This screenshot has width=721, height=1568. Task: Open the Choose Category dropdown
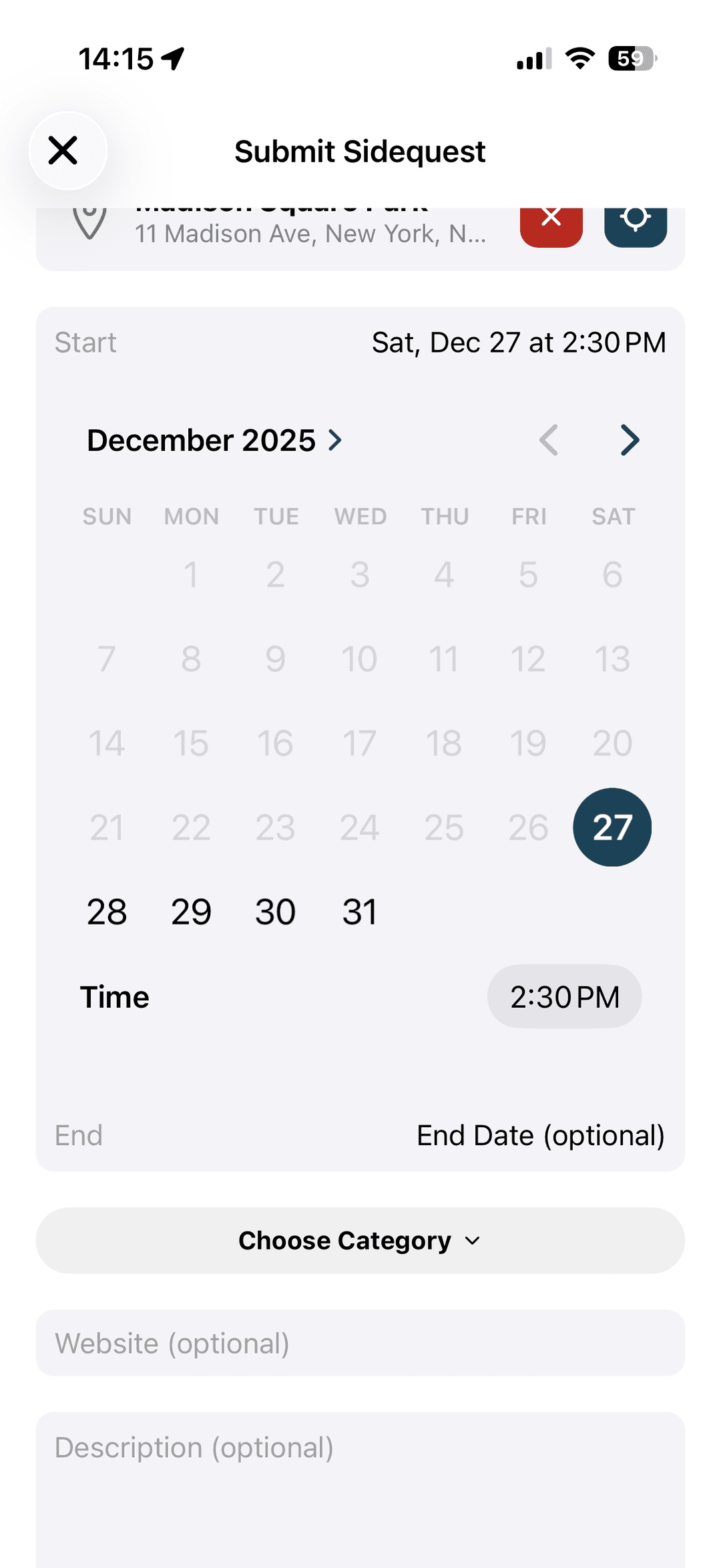360,1241
